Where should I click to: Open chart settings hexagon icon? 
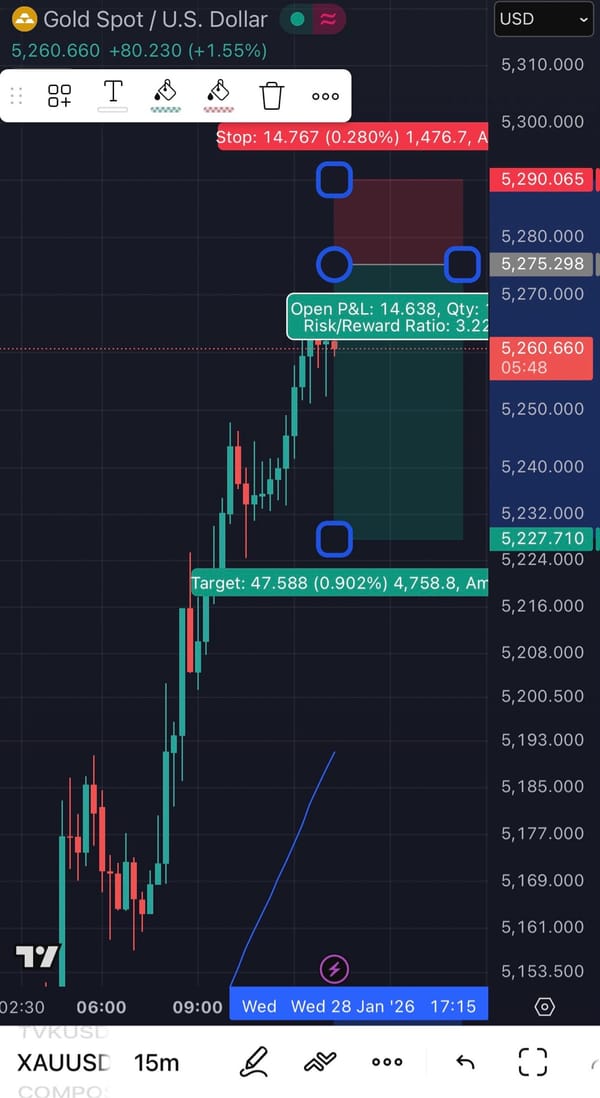click(x=545, y=1006)
